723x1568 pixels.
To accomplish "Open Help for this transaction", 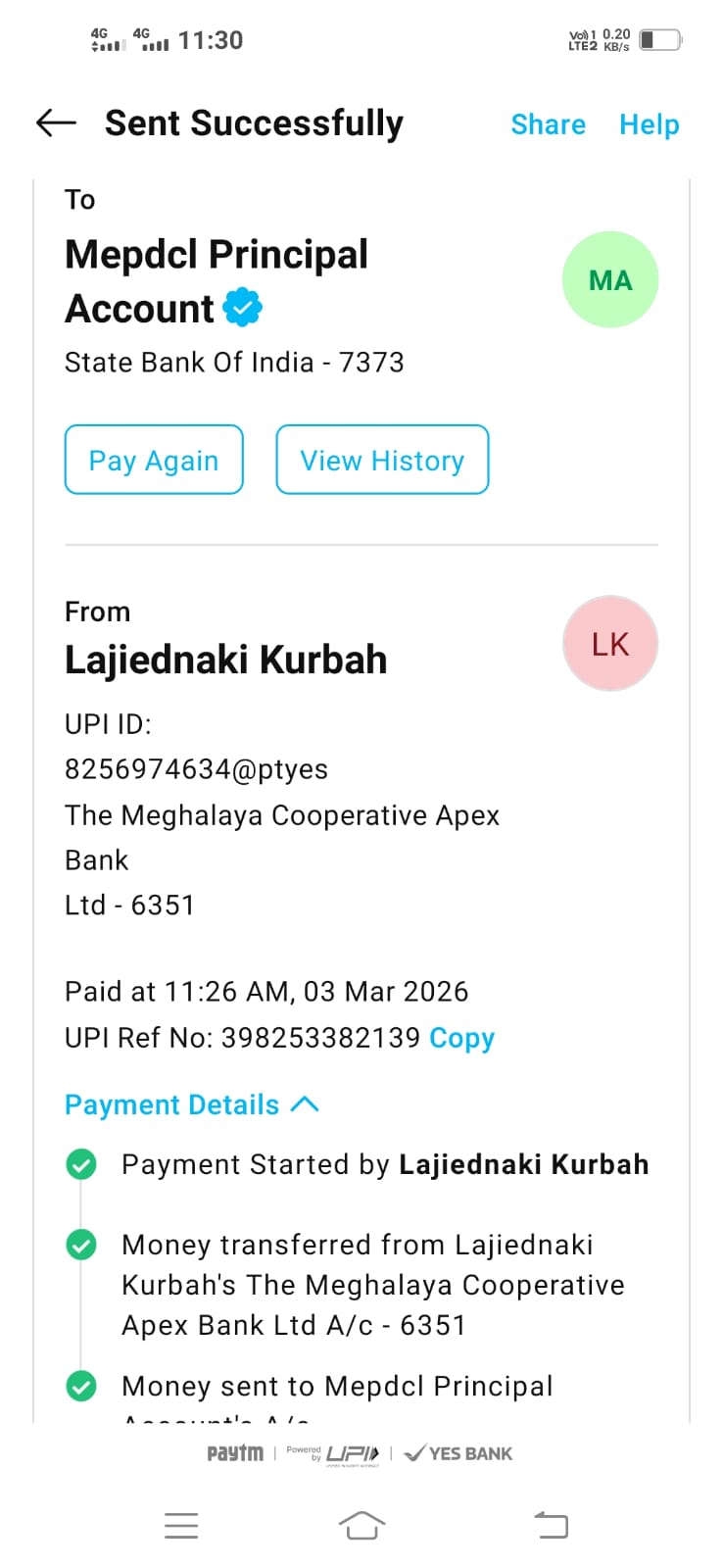I will pos(649,124).
